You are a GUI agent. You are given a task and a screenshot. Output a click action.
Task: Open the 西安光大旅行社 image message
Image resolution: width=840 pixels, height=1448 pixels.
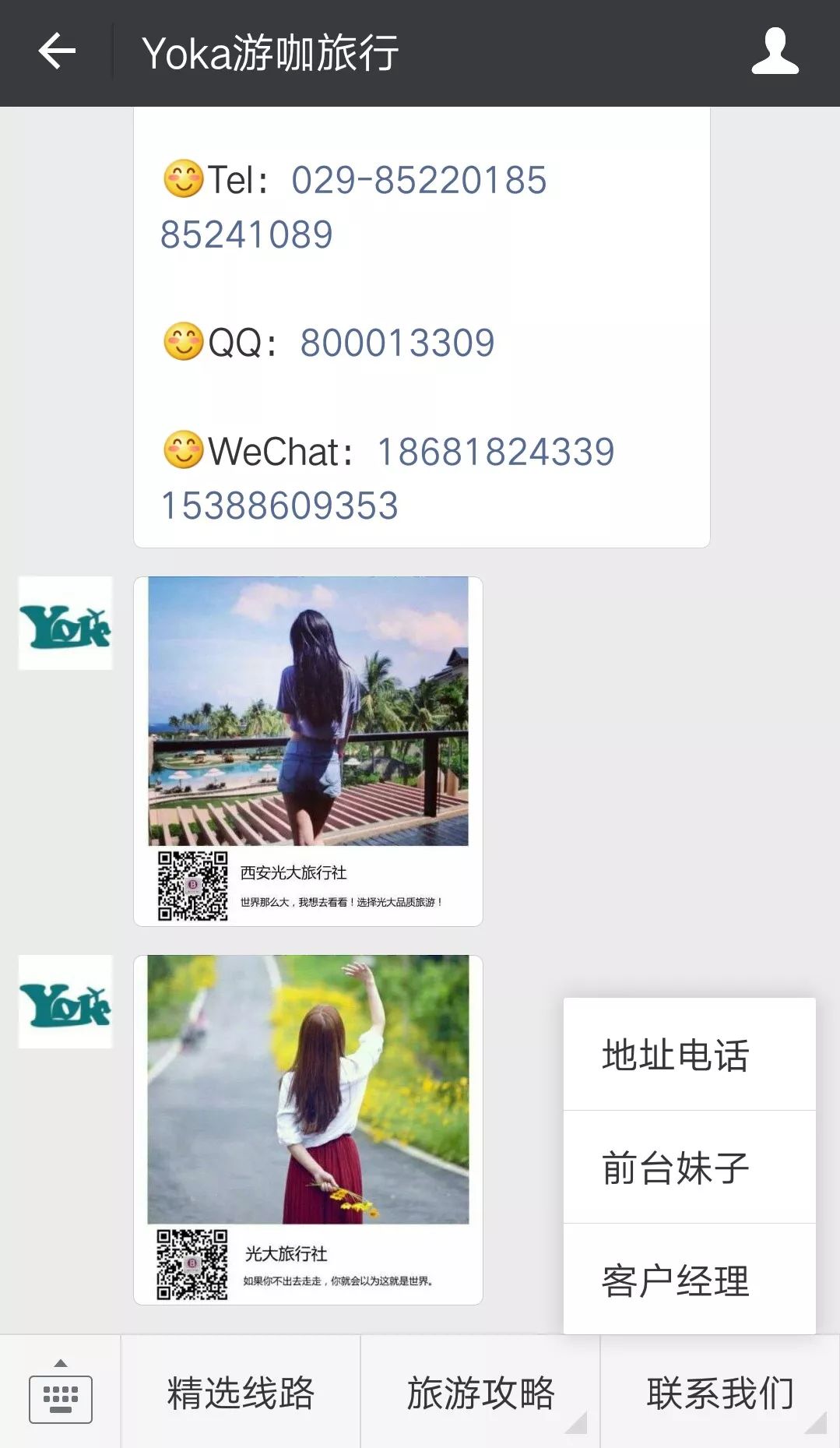tap(308, 751)
